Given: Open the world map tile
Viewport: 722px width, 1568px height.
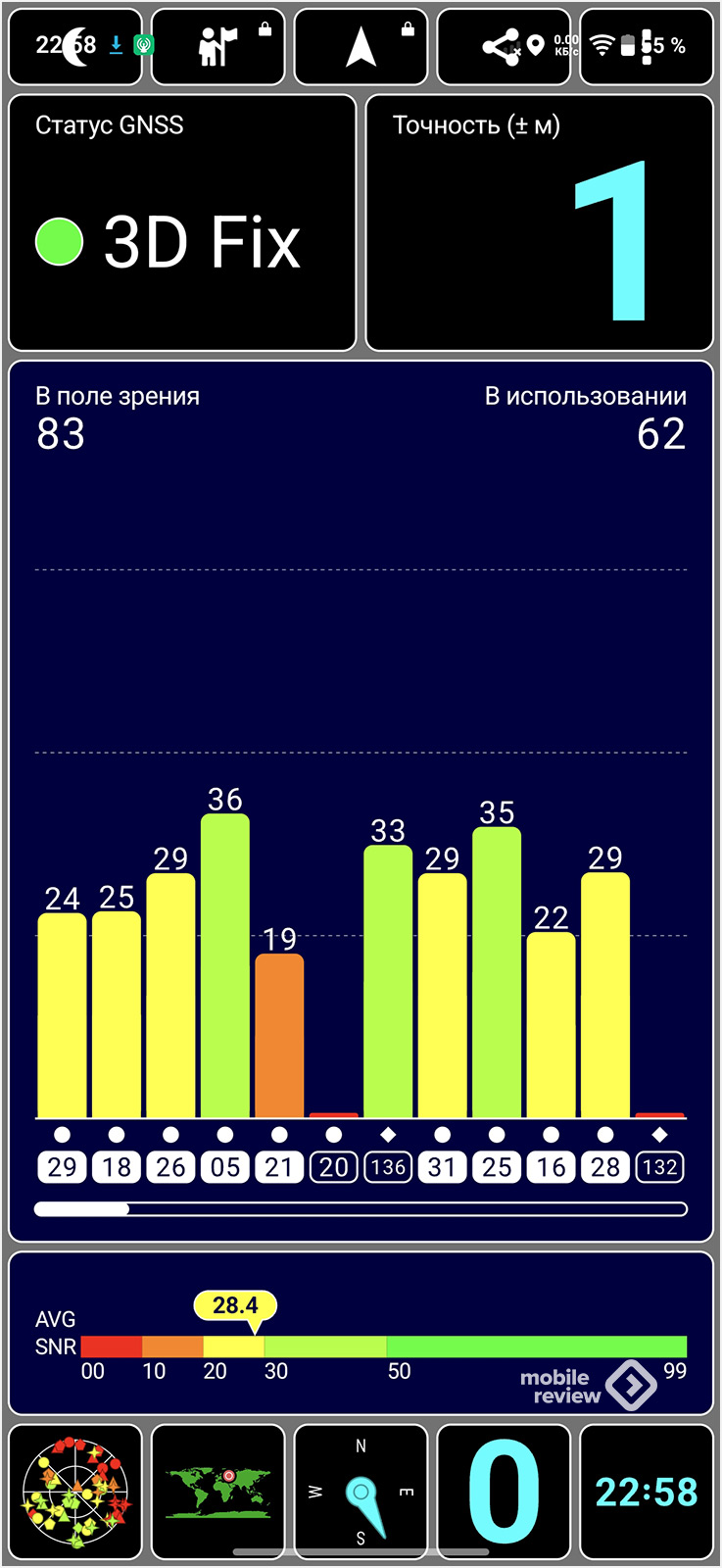Looking at the screenshot, I should [217, 1492].
